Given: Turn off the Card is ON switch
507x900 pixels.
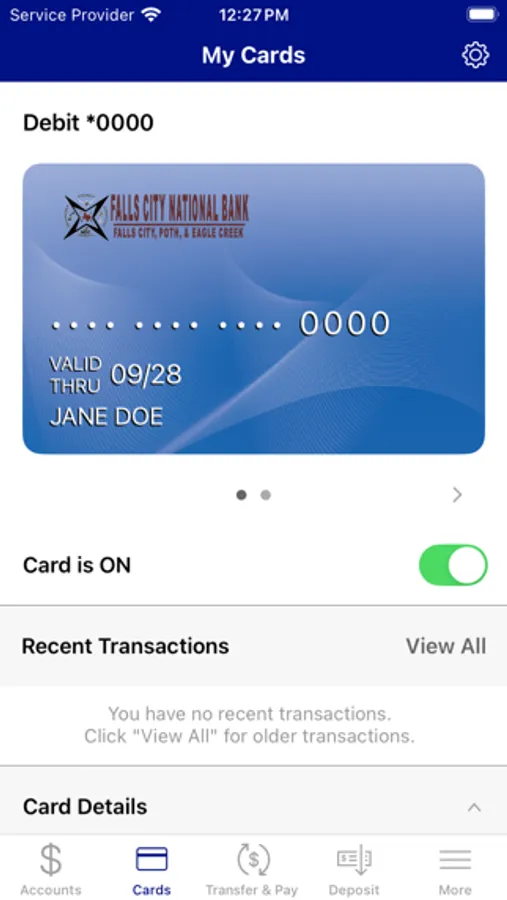Looking at the screenshot, I should [x=453, y=565].
